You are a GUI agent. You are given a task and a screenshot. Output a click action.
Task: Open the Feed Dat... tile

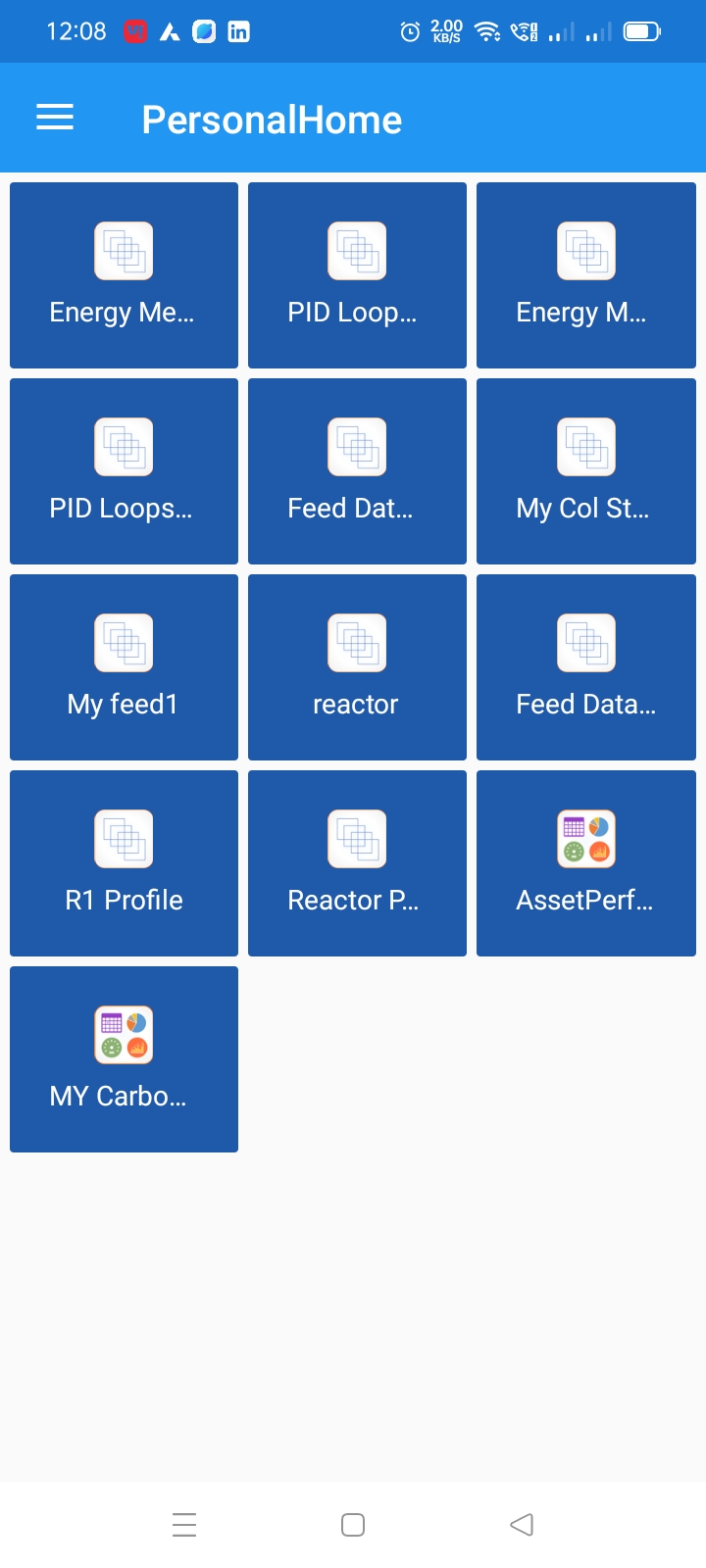[357, 471]
